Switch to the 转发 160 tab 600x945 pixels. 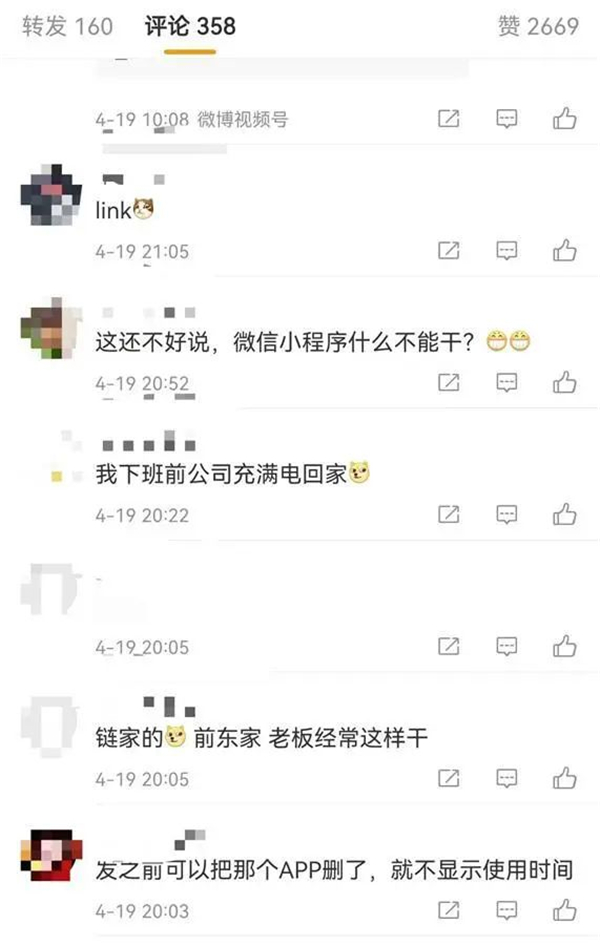(67, 26)
